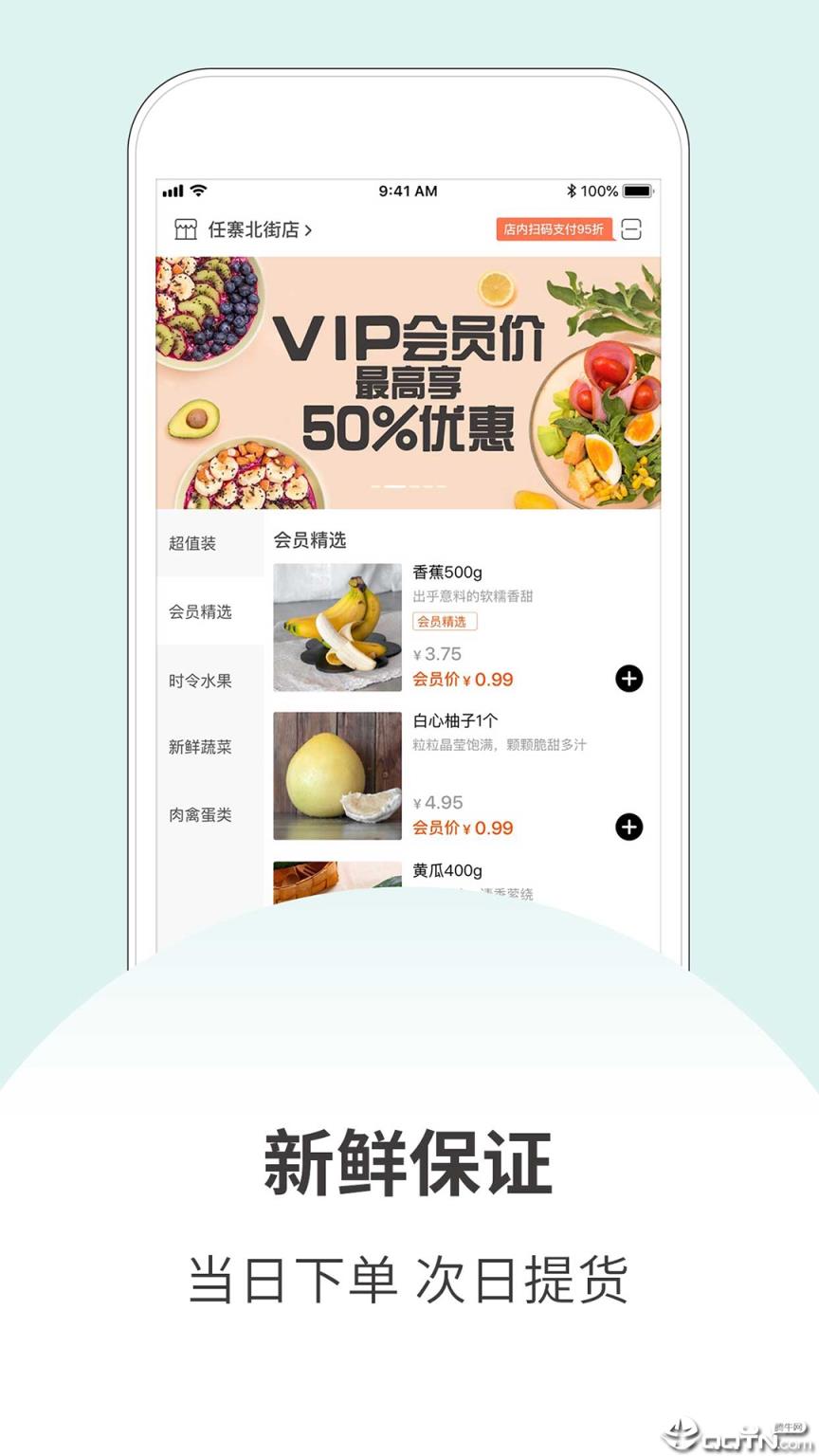
Task: Expand store details via 任寨北街店 chevron
Action: (x=309, y=229)
